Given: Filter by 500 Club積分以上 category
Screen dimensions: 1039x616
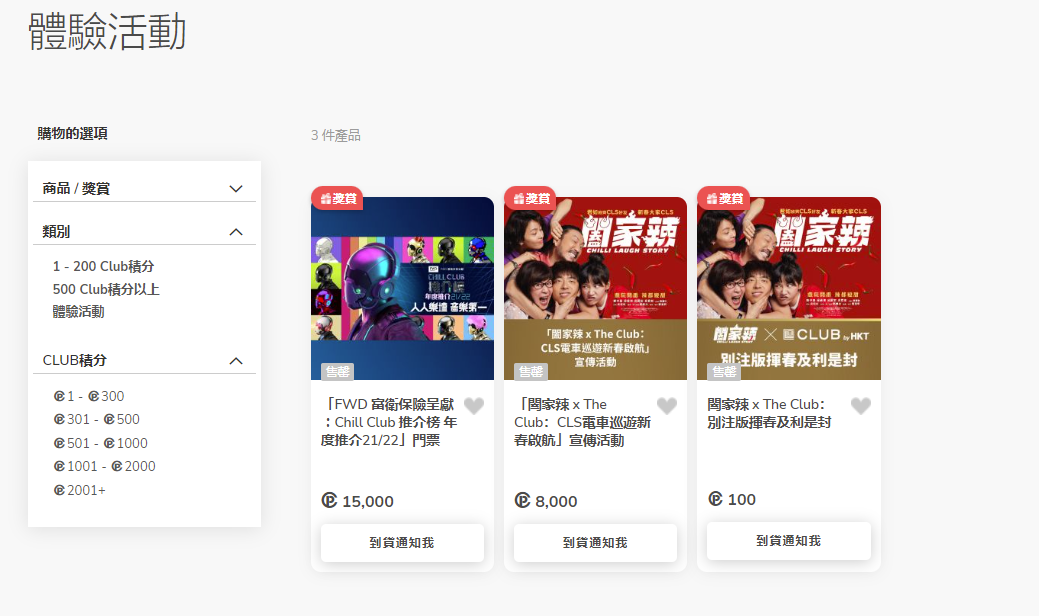Looking at the screenshot, I should 106,289.
